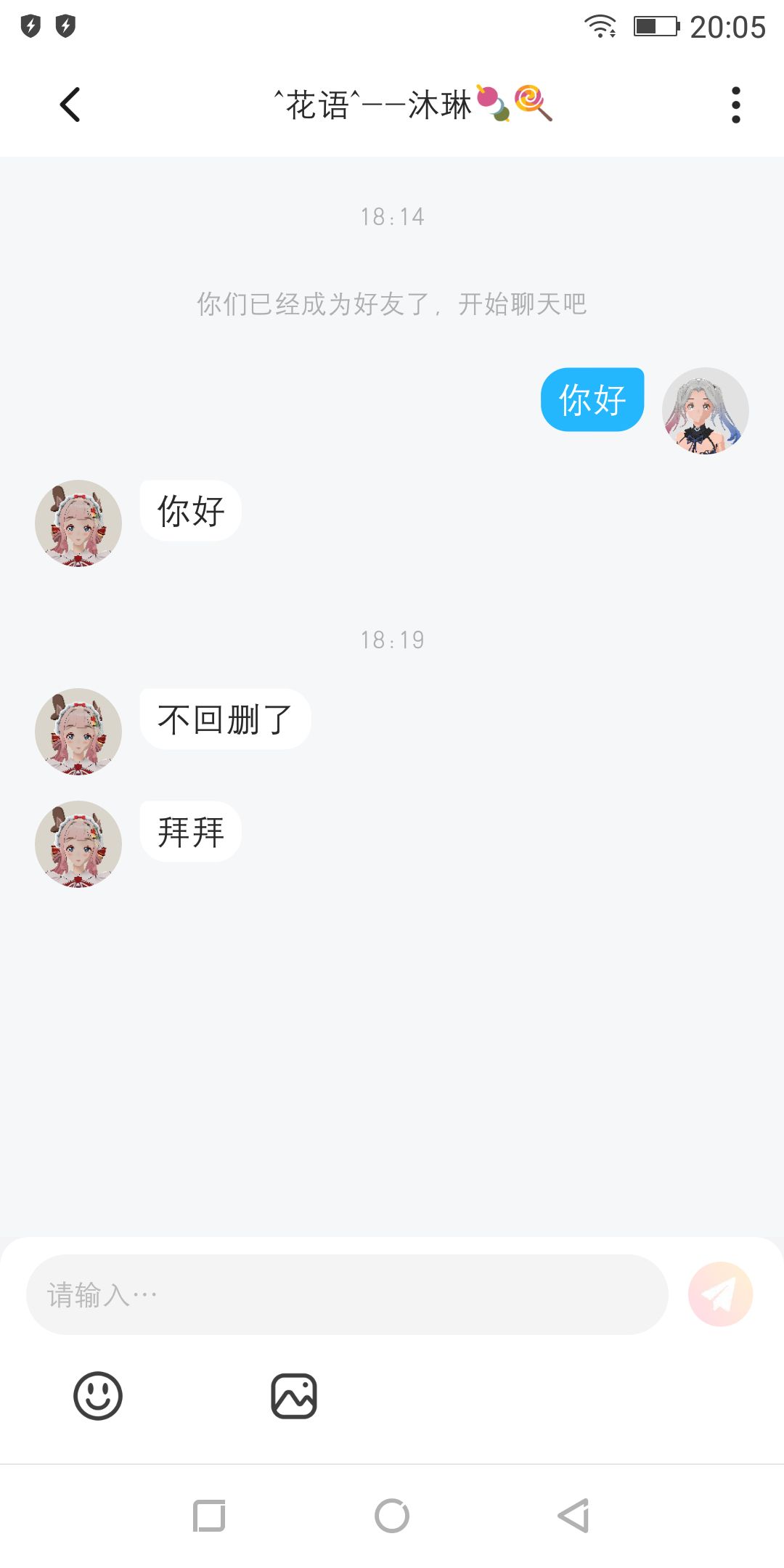This screenshot has height=1568, width=784.
Task: Open the friend's avatar beside 不回删了
Action: pos(78,732)
